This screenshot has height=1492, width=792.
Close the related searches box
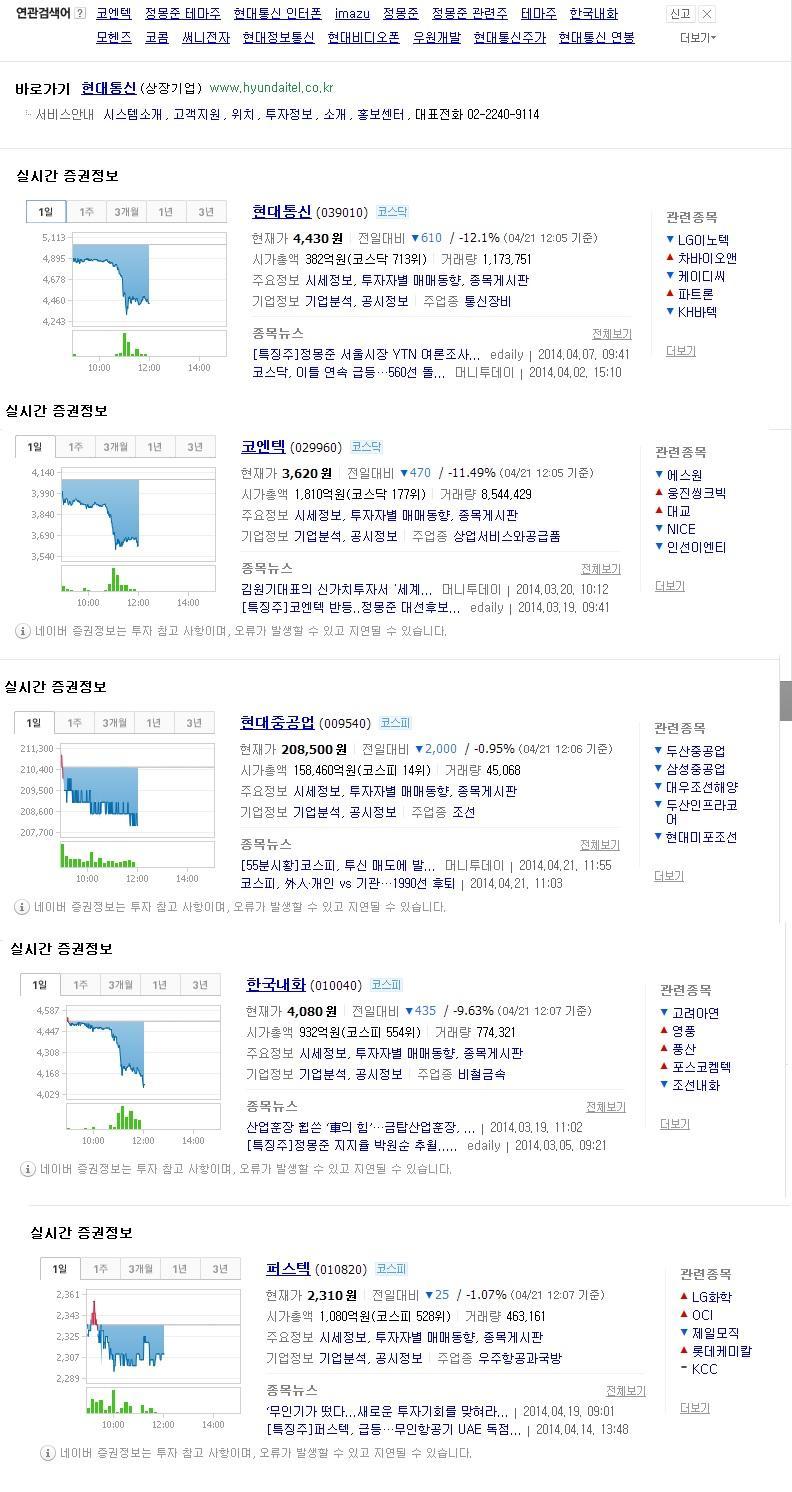coord(707,14)
